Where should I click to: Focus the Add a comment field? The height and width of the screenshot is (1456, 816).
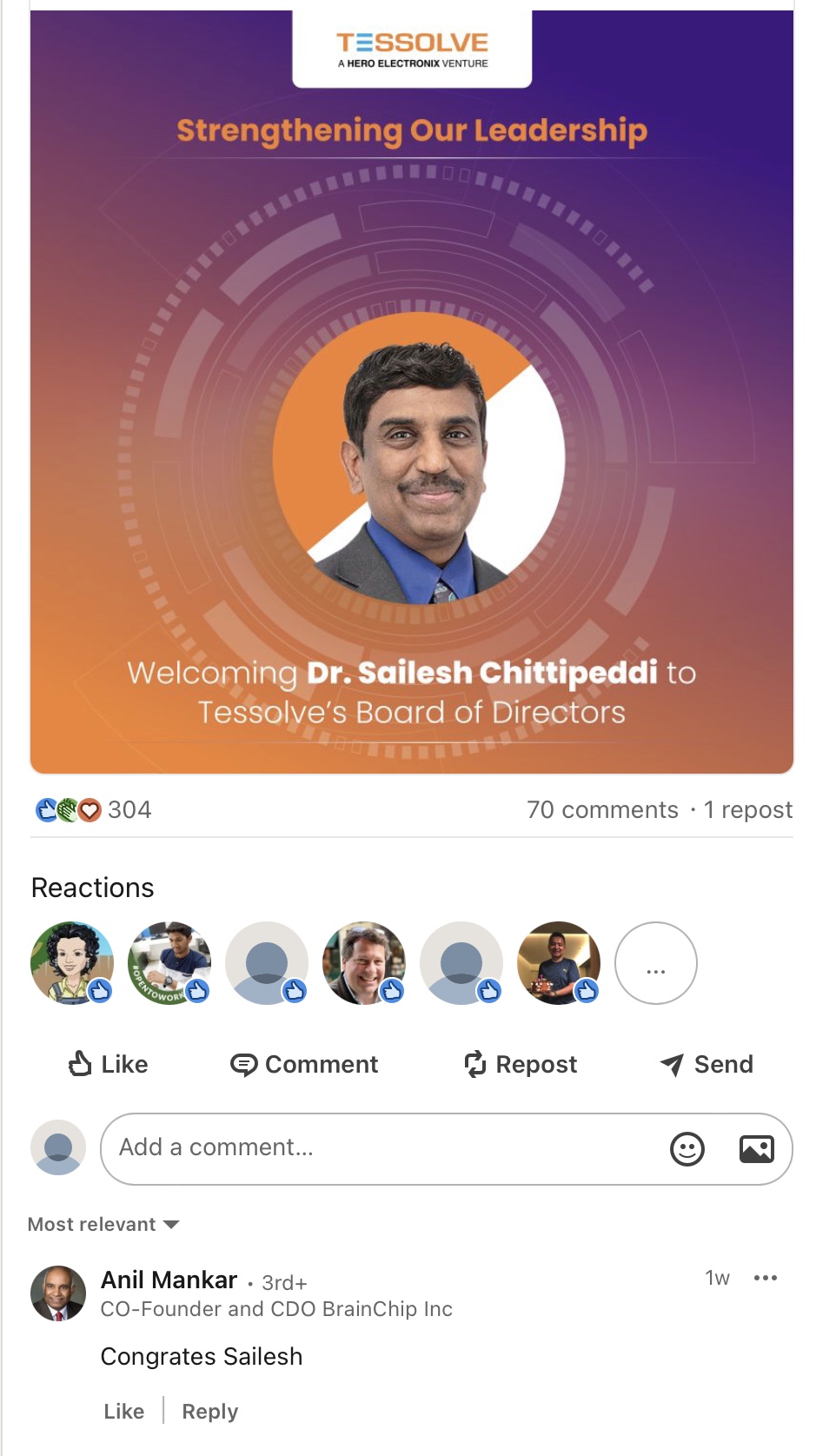coord(382,1148)
